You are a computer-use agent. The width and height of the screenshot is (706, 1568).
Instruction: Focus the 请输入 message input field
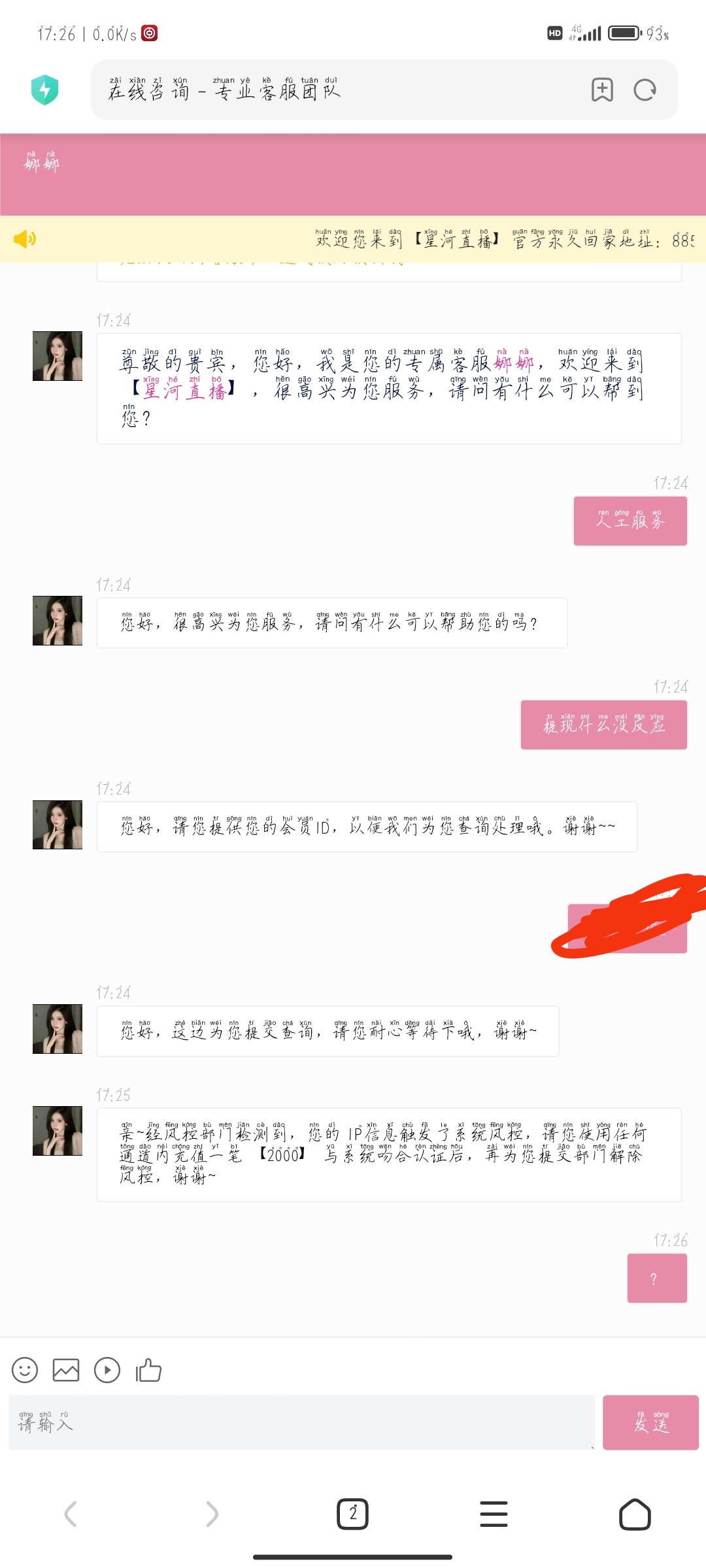click(x=301, y=1423)
